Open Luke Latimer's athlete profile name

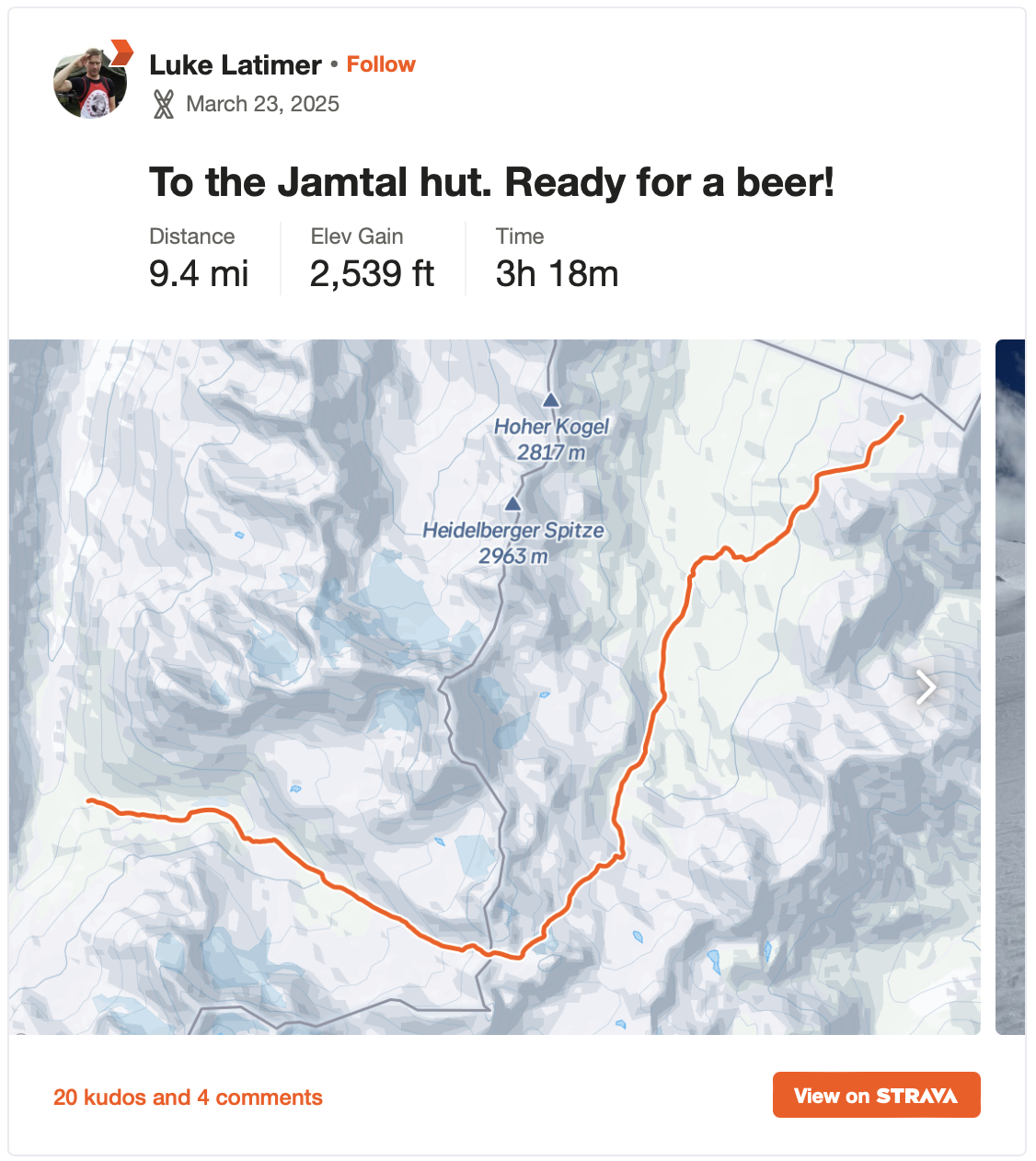[x=236, y=65]
